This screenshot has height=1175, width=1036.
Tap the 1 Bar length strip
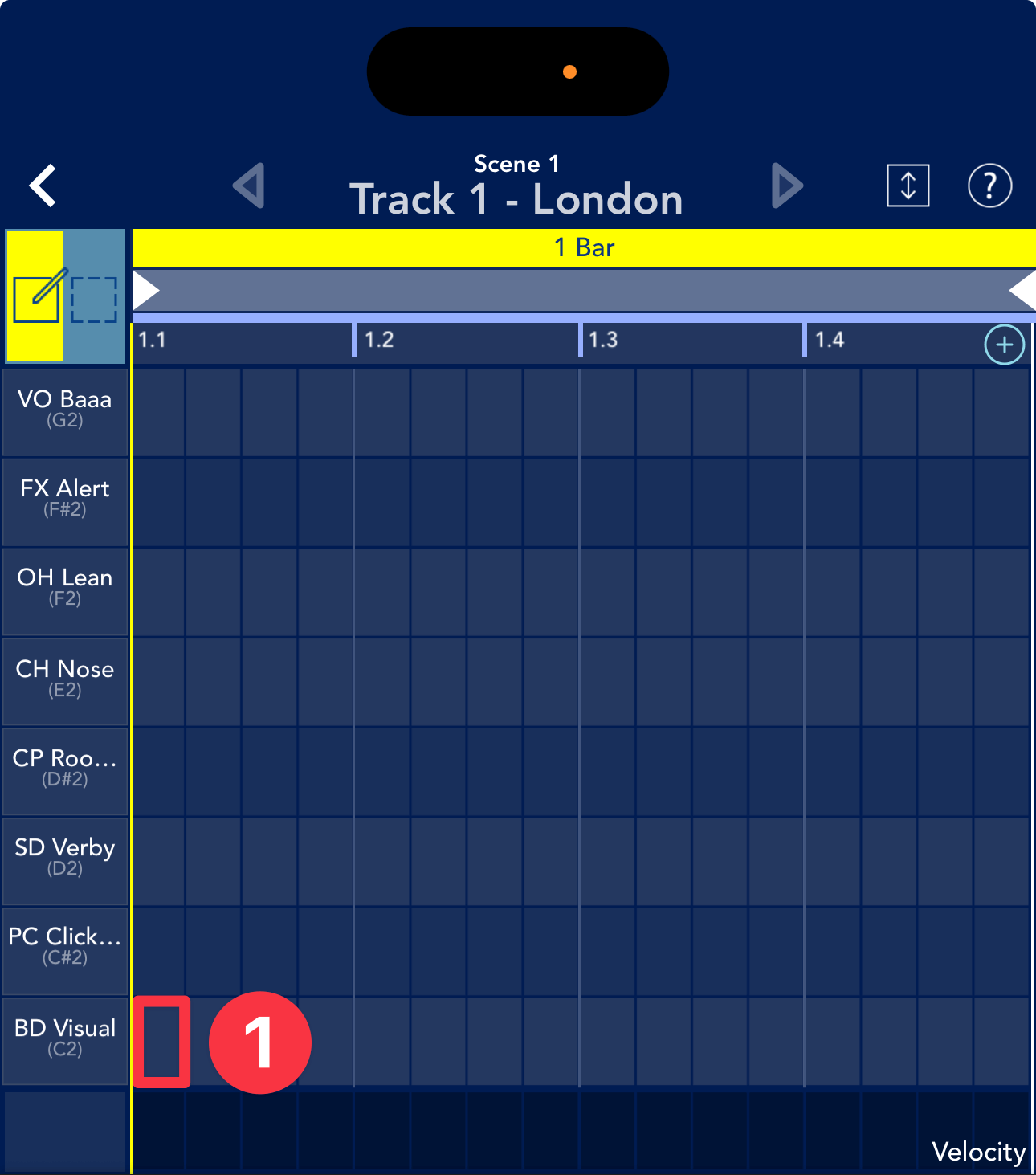click(x=583, y=248)
